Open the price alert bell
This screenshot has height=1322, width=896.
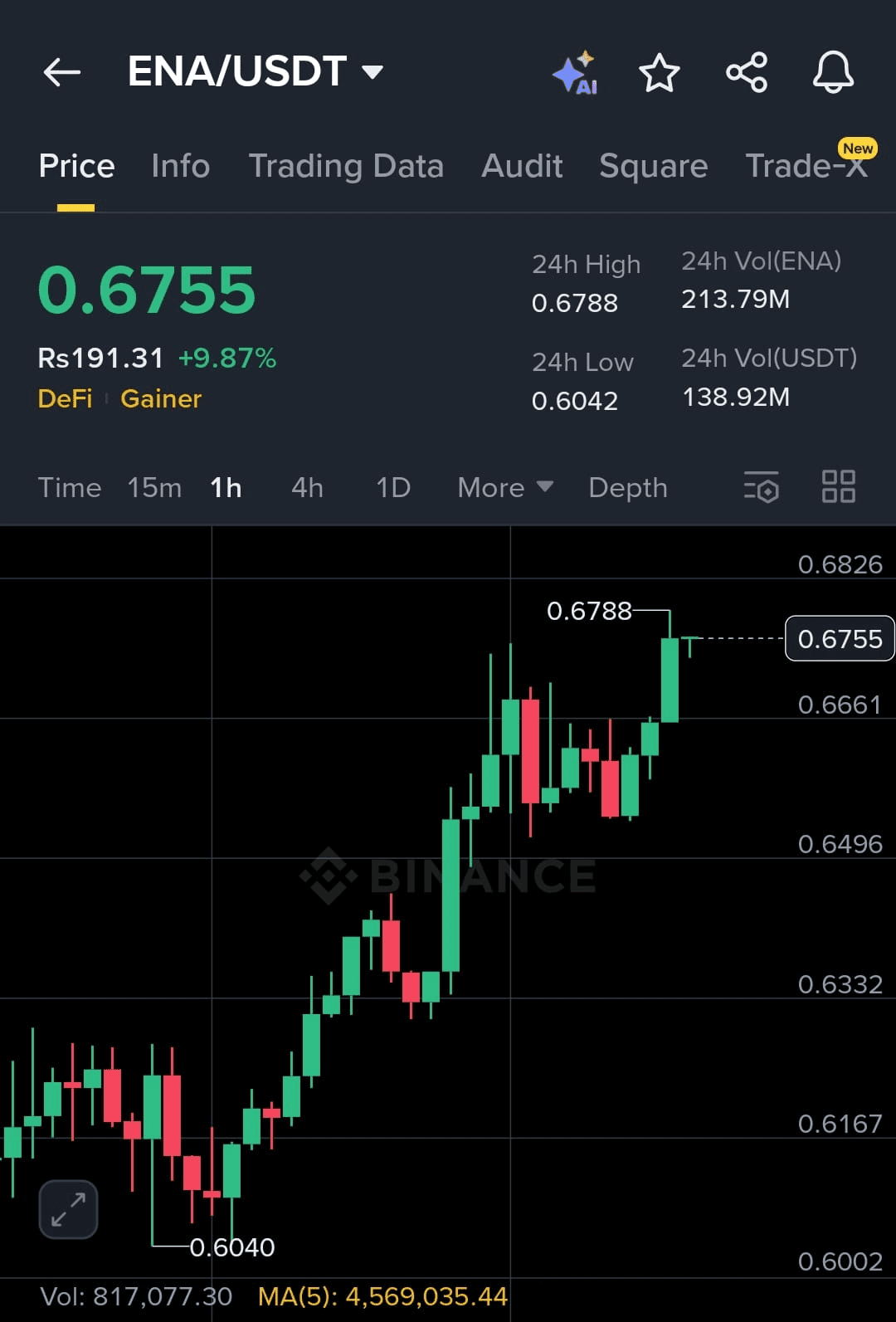click(833, 73)
